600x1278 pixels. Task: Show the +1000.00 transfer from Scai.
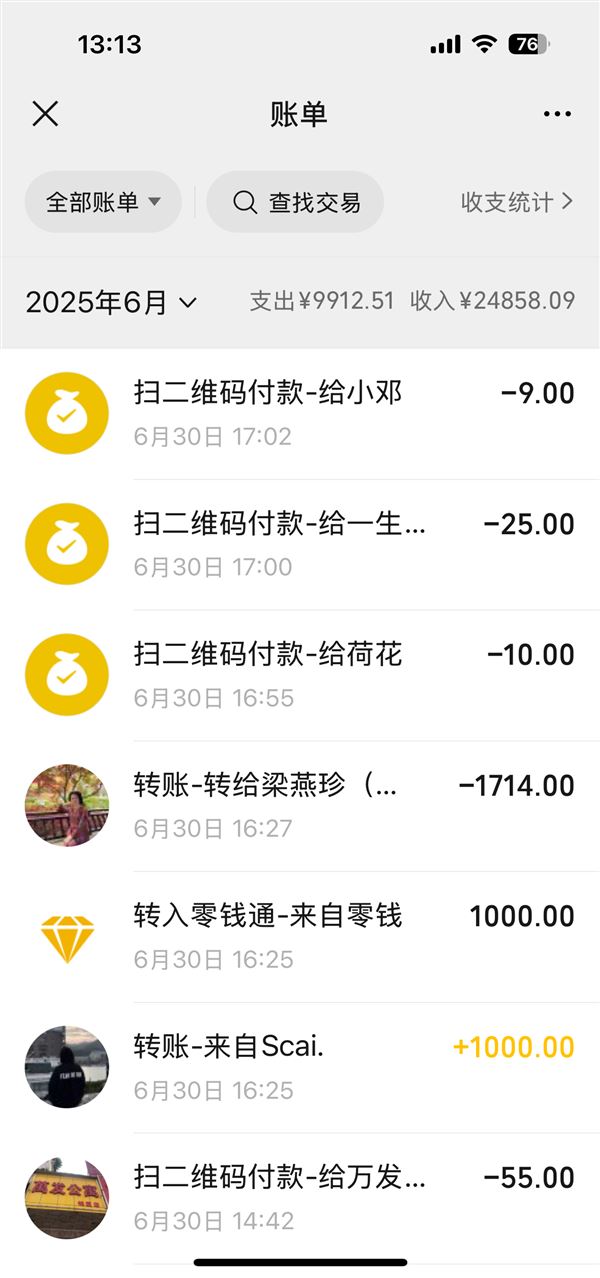[300, 1067]
